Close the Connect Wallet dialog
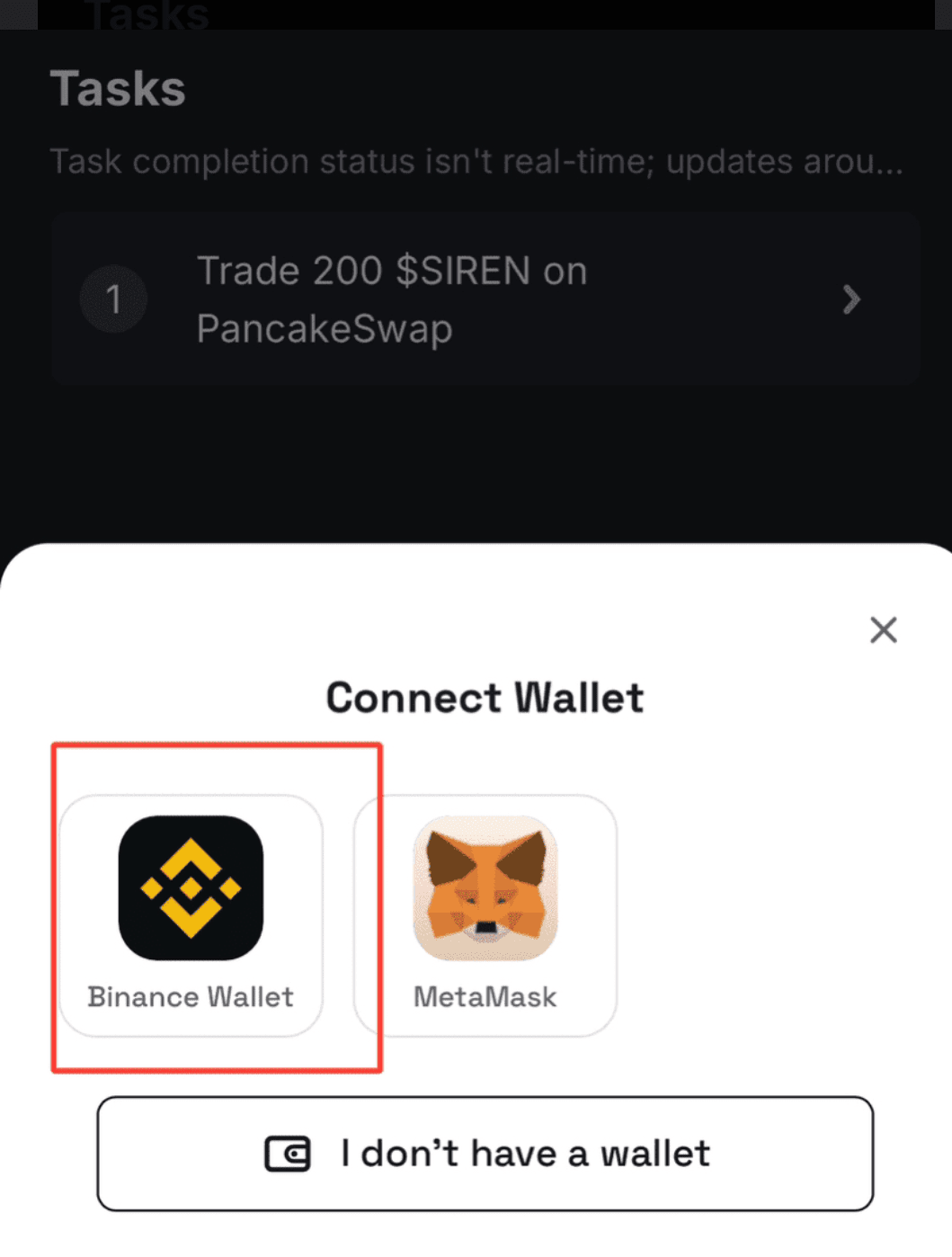Image resolution: width=952 pixels, height=1257 pixels. 883,629
